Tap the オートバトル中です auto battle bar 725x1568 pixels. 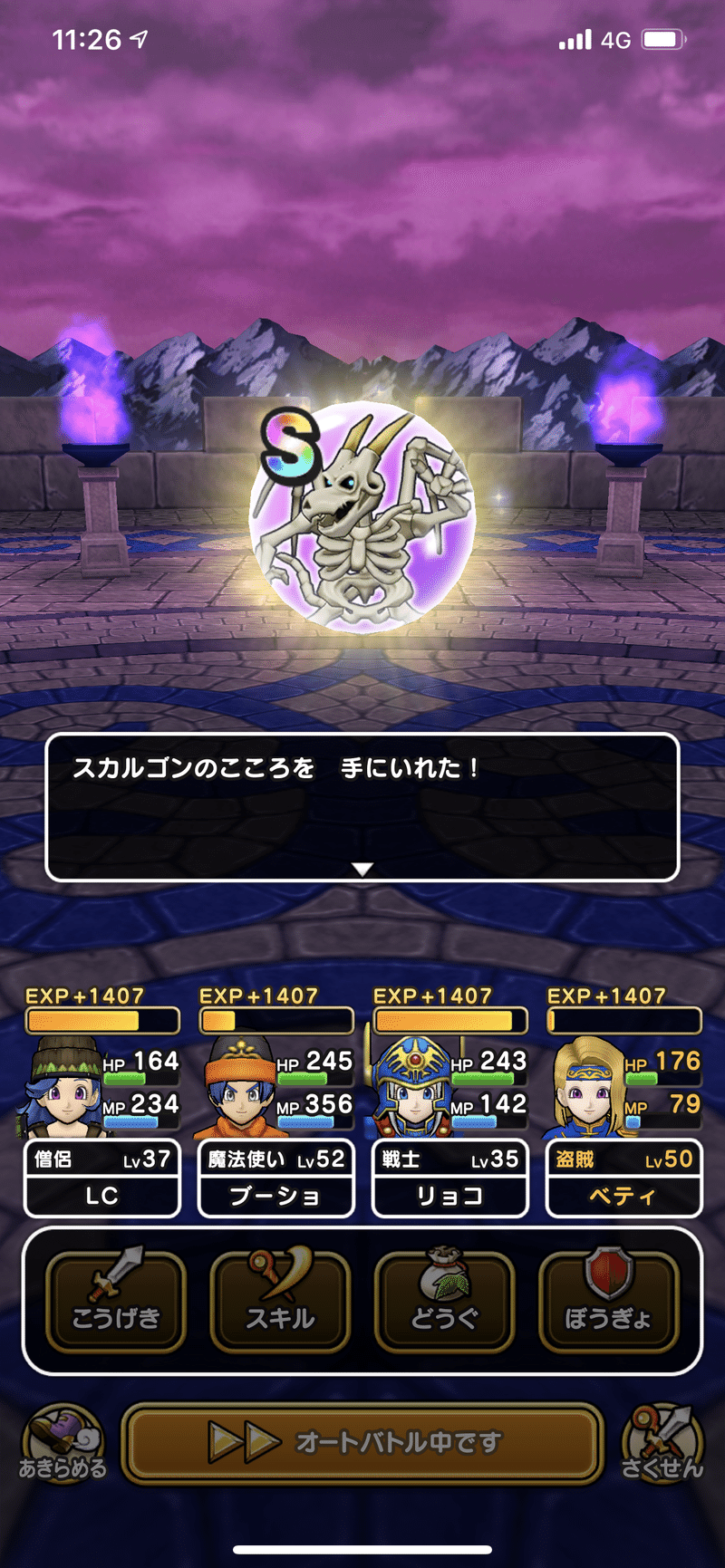[362, 1442]
